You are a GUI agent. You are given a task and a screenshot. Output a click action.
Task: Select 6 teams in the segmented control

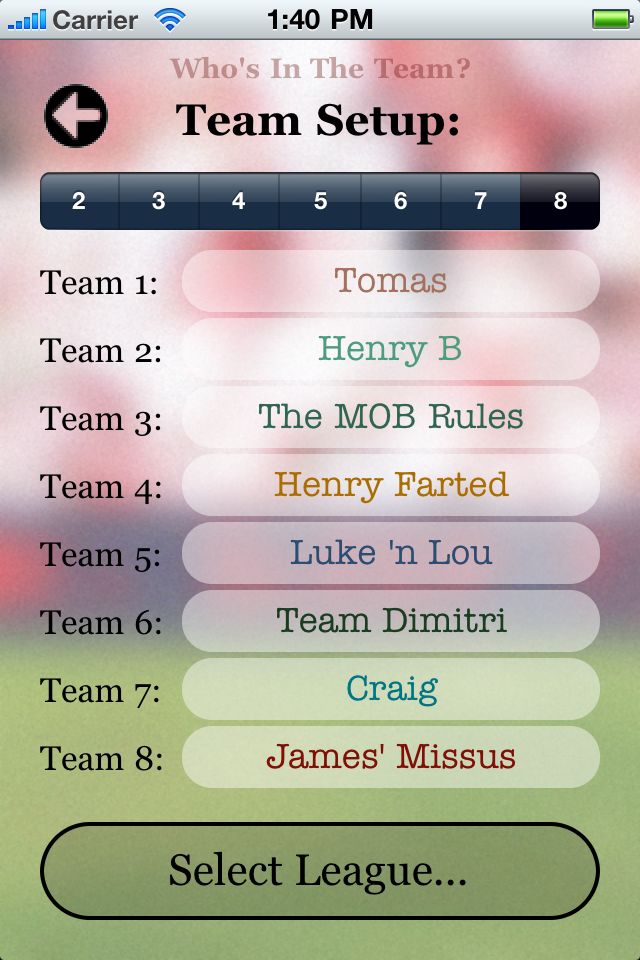point(400,201)
